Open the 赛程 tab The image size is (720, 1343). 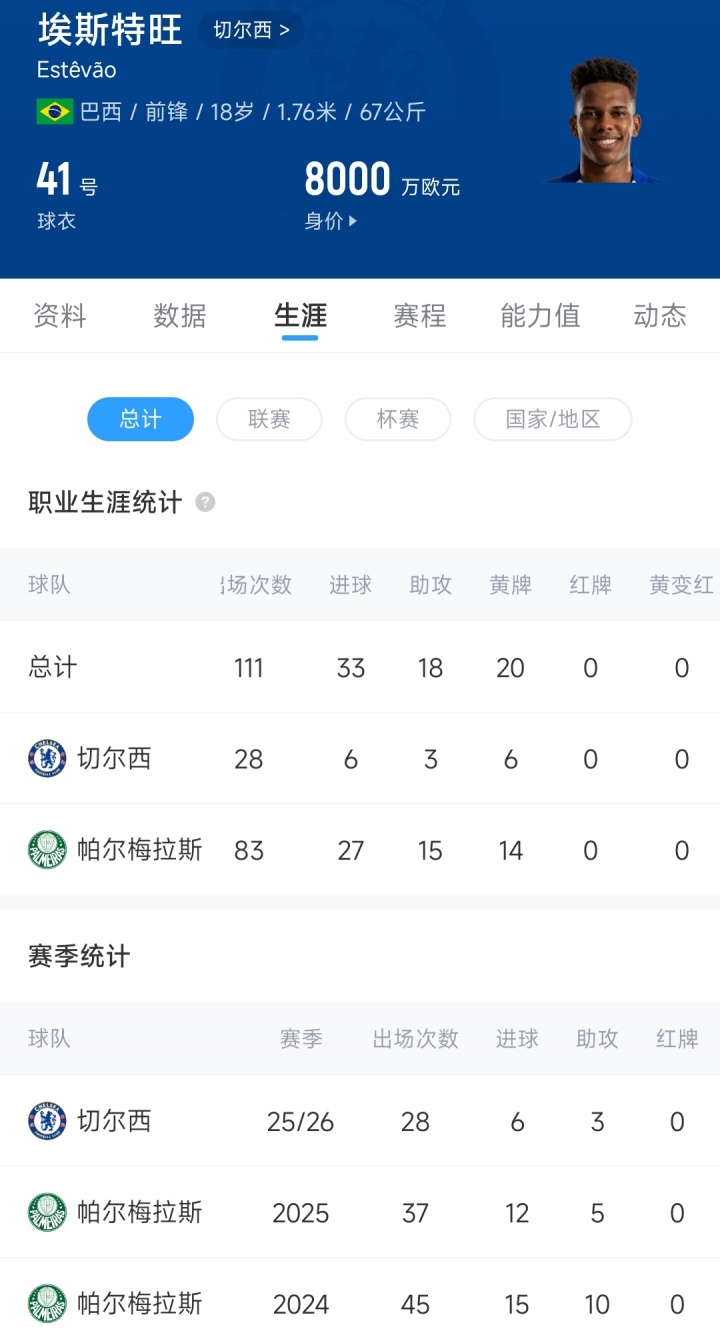pos(420,316)
